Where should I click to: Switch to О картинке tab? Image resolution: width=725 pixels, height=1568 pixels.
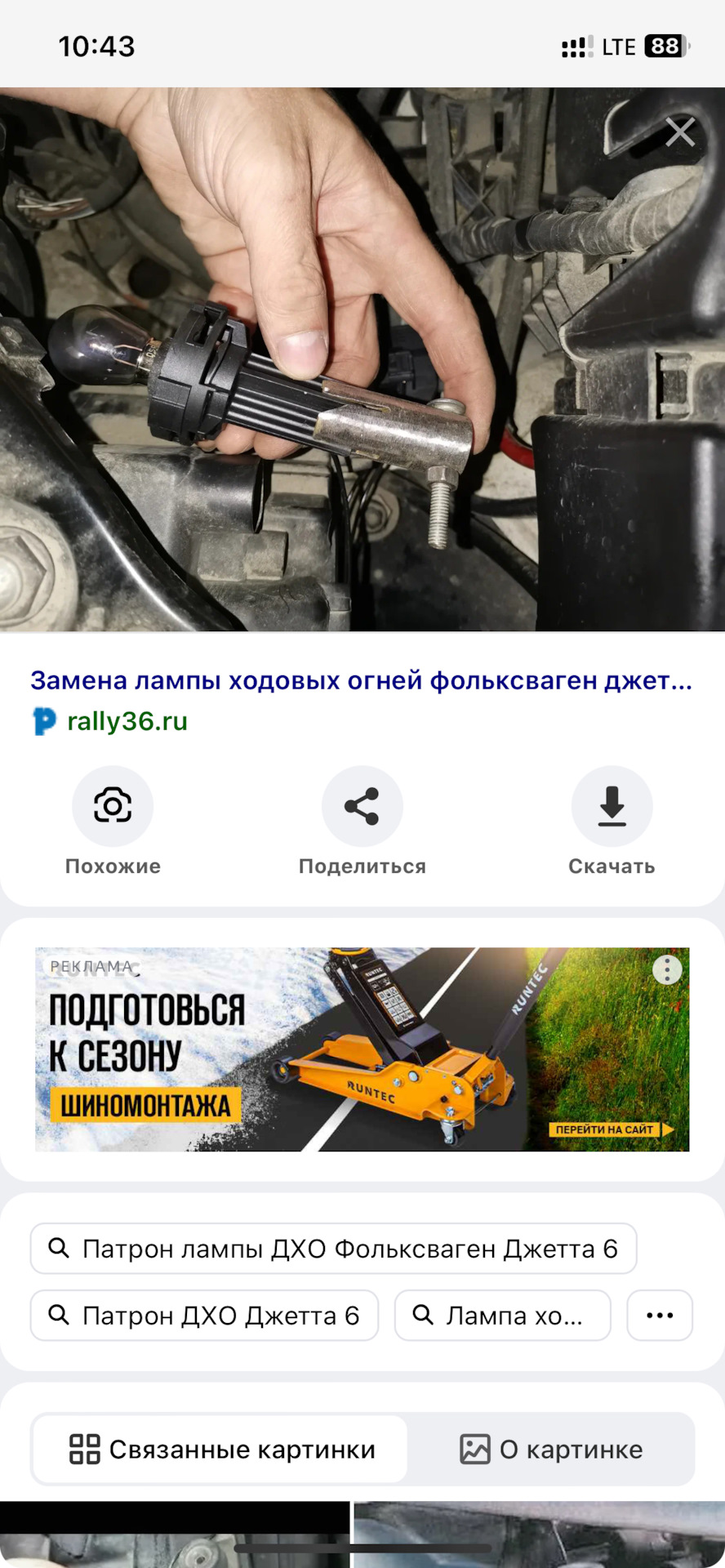[x=551, y=1450]
